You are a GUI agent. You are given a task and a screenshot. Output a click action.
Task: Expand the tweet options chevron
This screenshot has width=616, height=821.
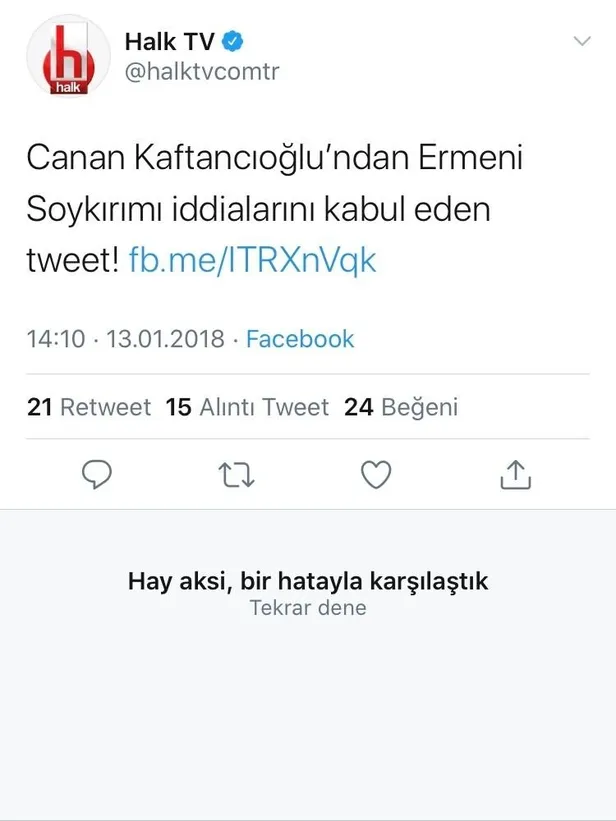click(x=582, y=41)
